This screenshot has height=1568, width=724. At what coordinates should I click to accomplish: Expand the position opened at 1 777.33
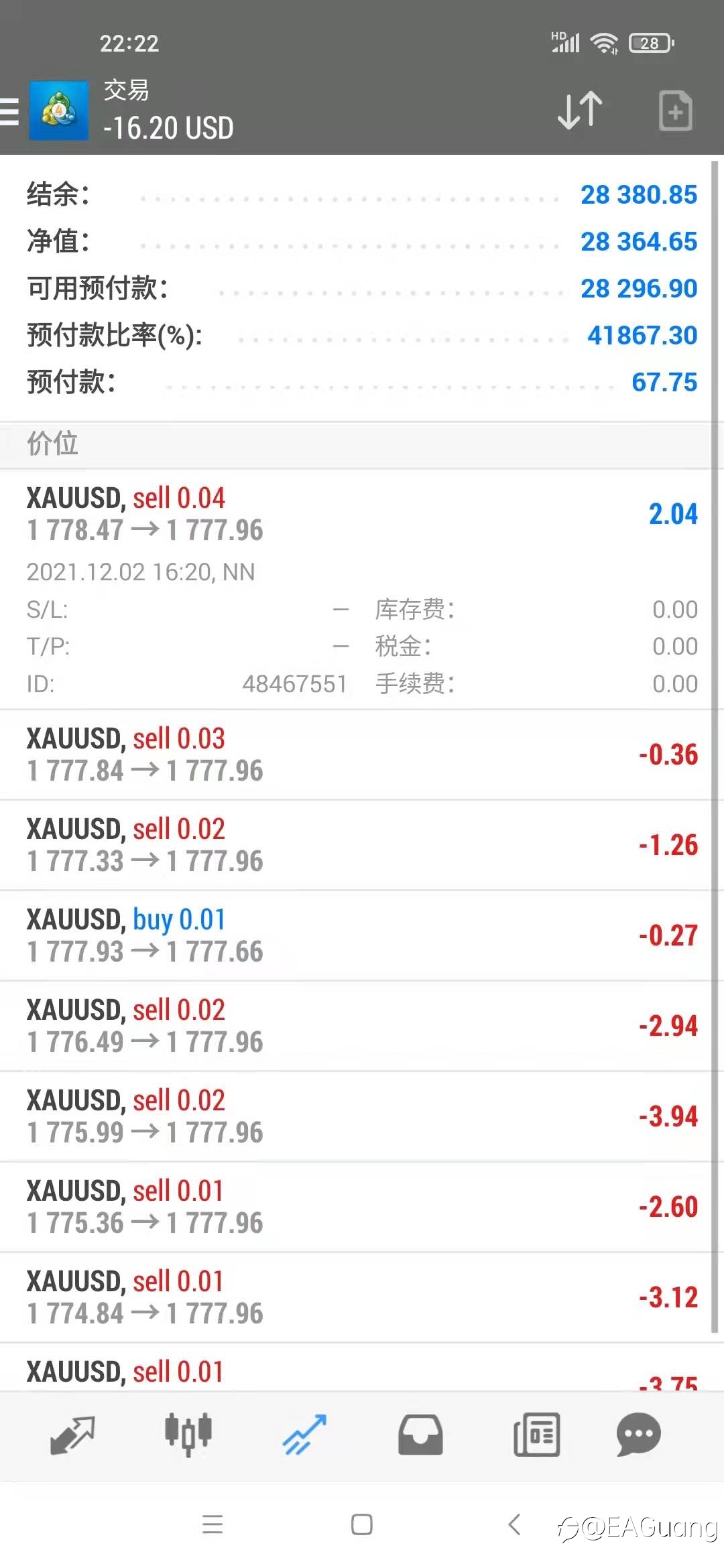[362, 845]
